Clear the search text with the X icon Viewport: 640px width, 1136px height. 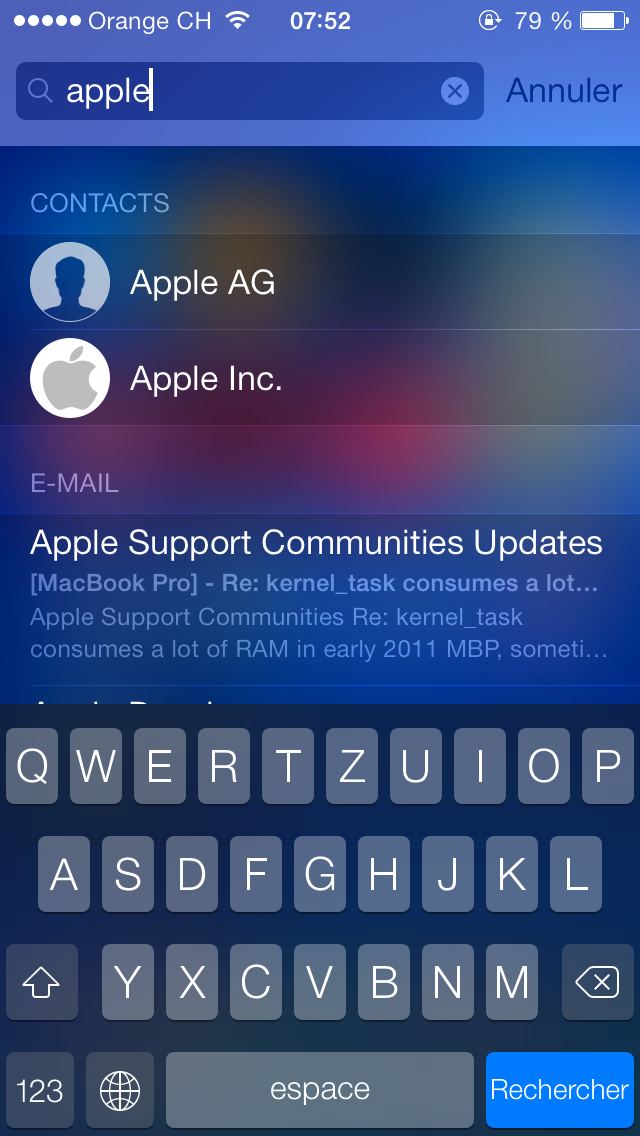(x=455, y=92)
